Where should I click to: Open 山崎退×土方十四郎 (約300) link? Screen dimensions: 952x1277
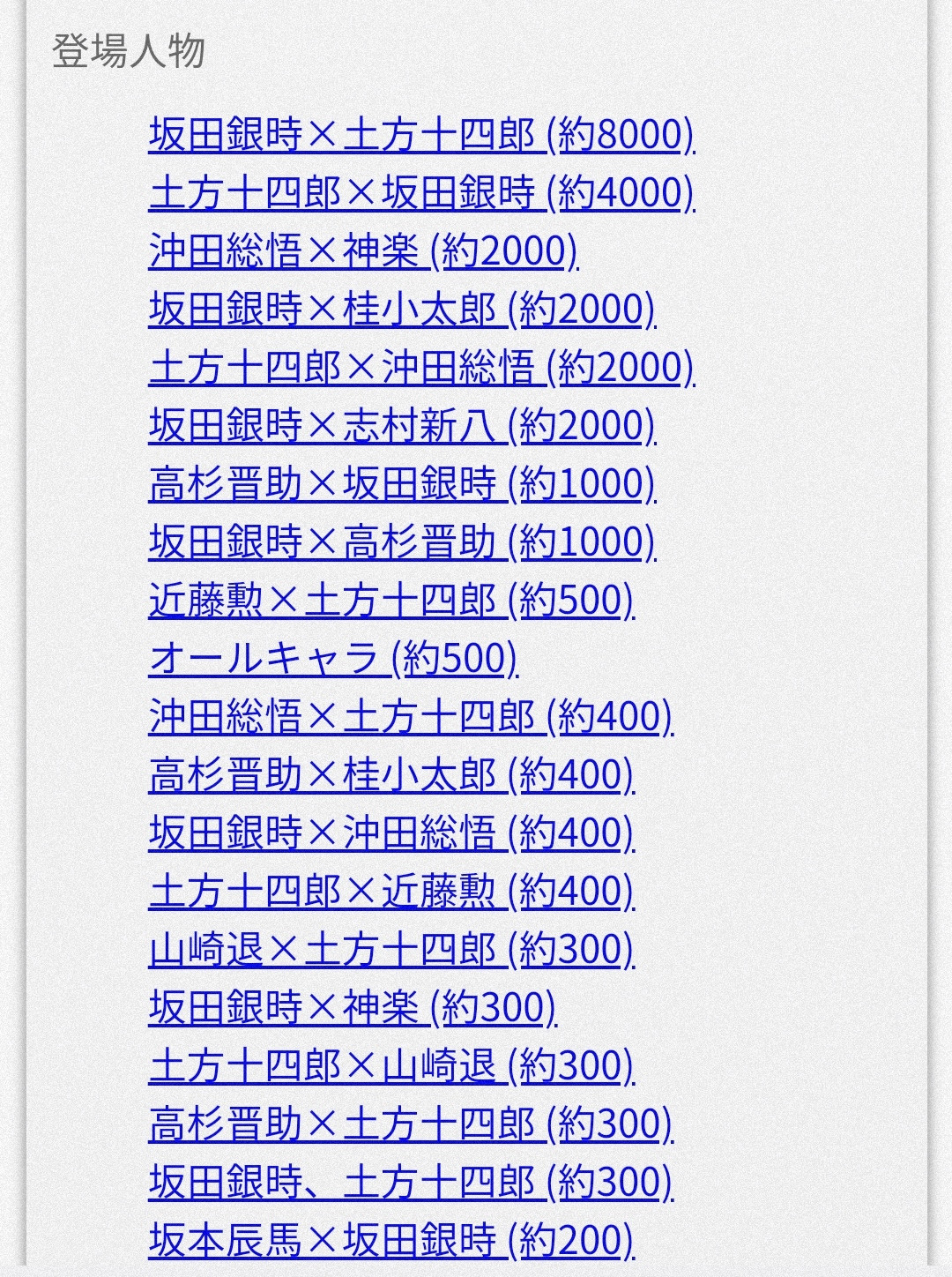[391, 949]
